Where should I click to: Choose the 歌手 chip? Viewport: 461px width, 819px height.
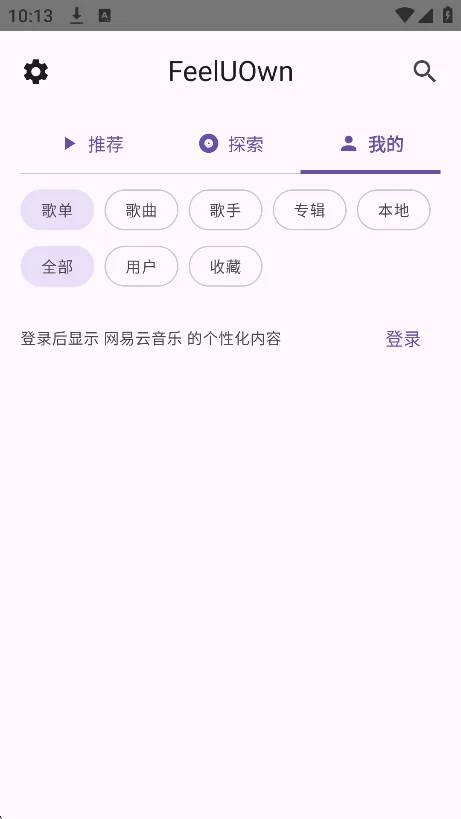tap(226, 210)
